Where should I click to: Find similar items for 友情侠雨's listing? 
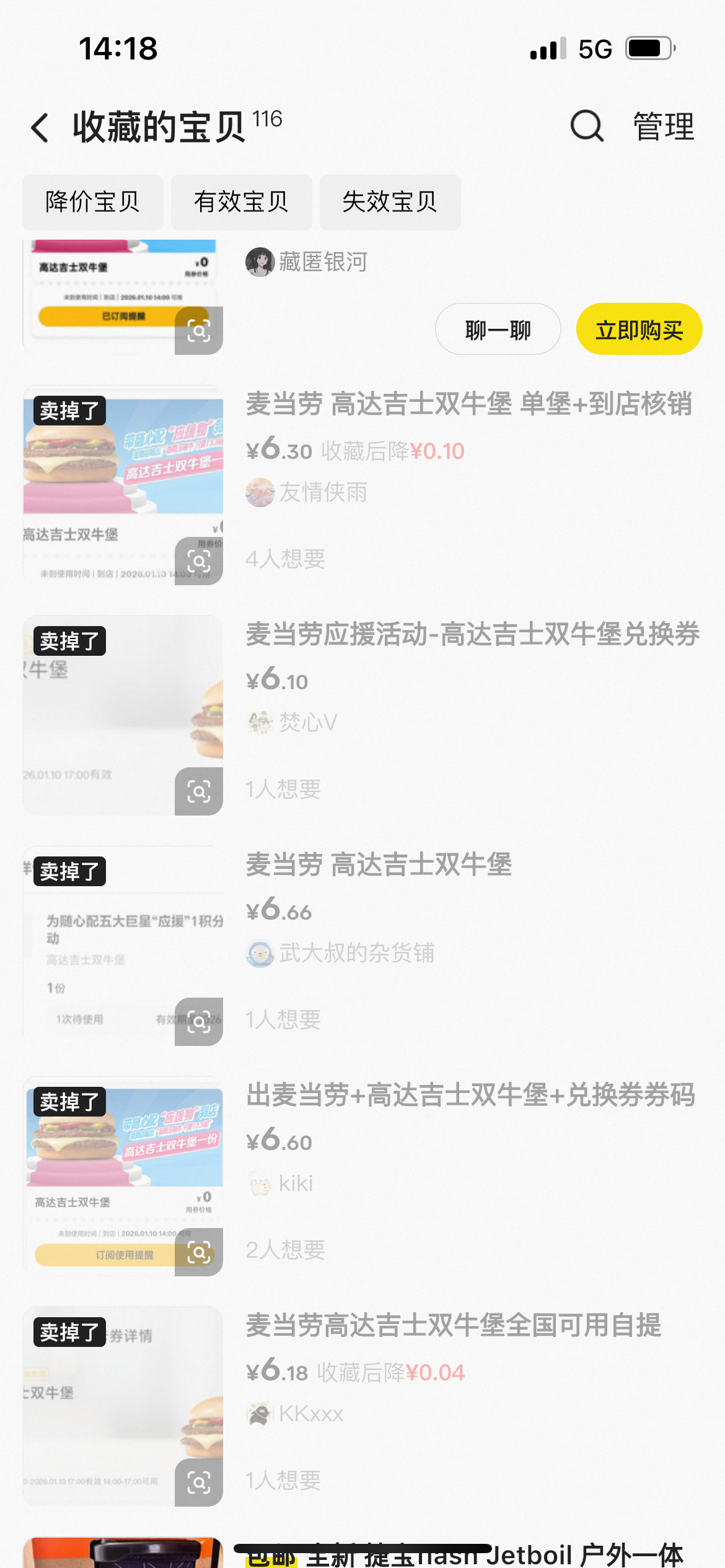[199, 562]
